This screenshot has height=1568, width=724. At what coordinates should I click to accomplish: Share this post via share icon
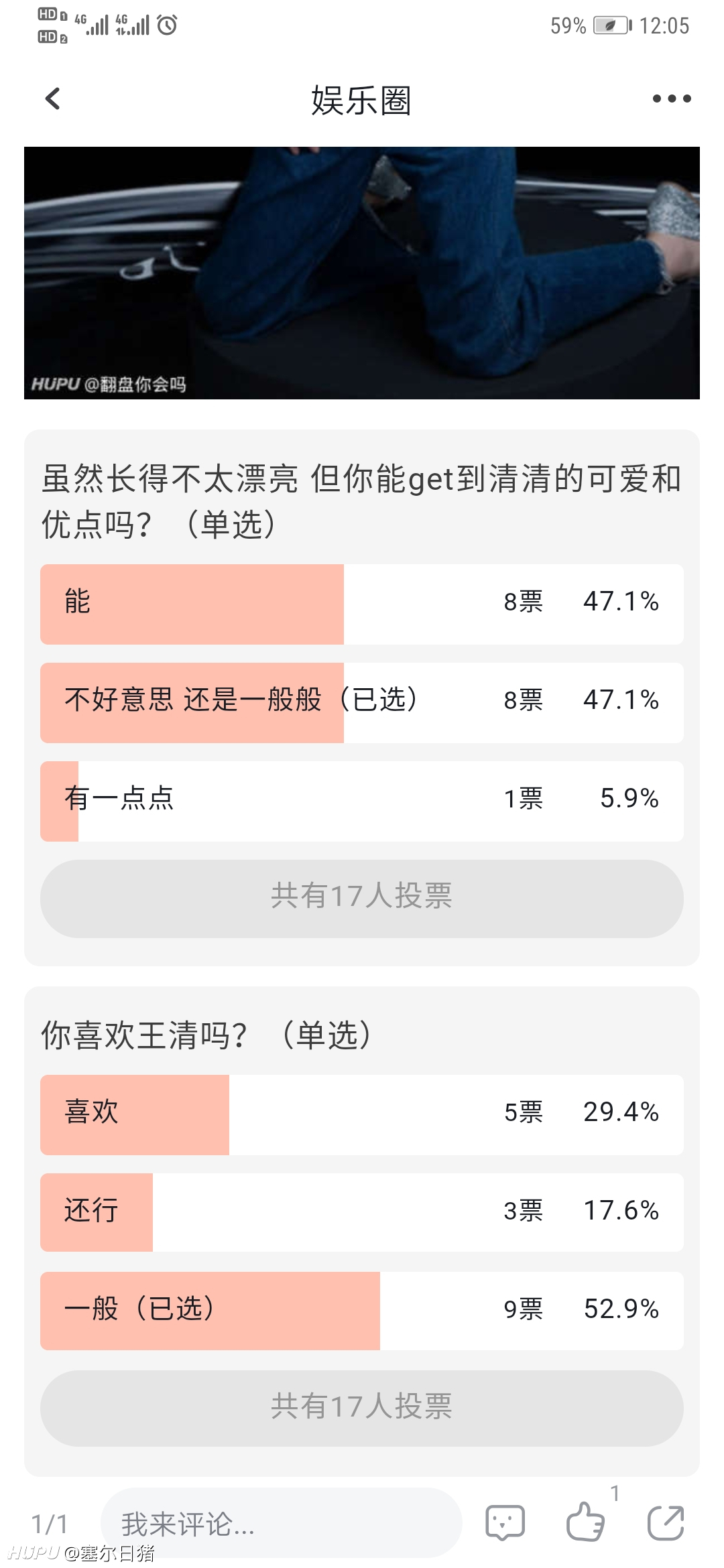(666, 1522)
